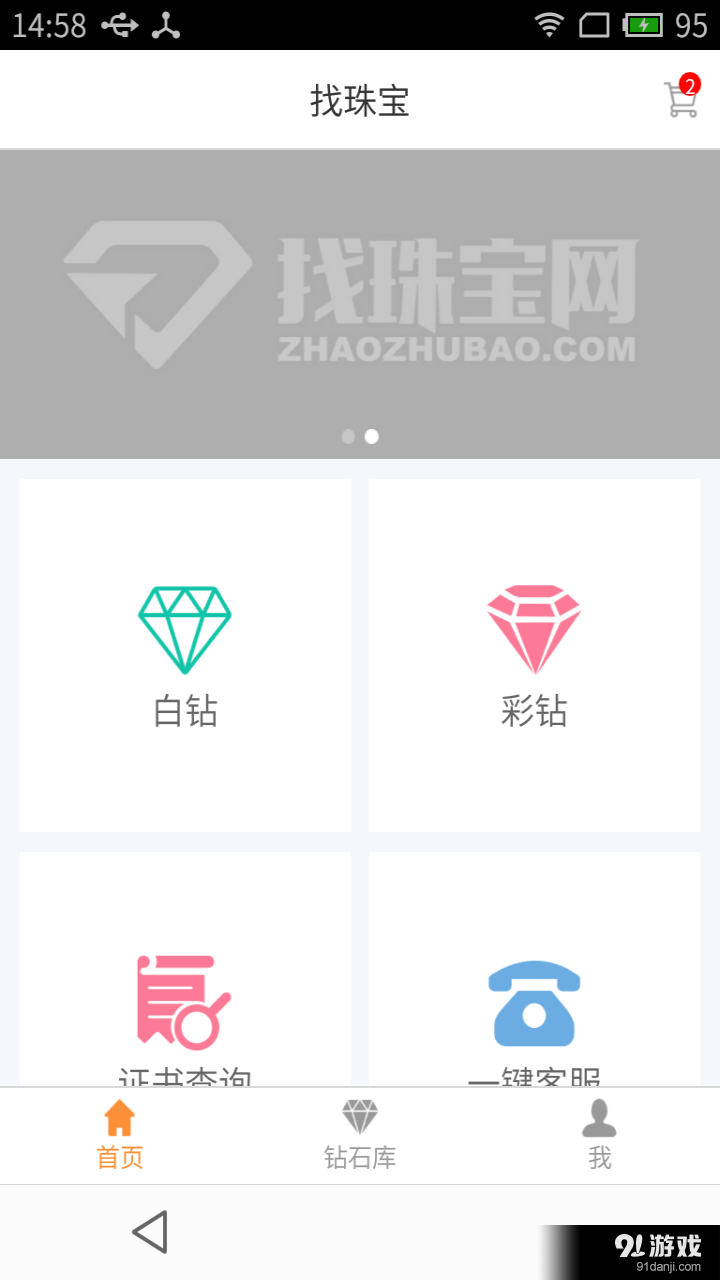Switch to the first banner dot
720x1280 pixels.
(x=348, y=436)
